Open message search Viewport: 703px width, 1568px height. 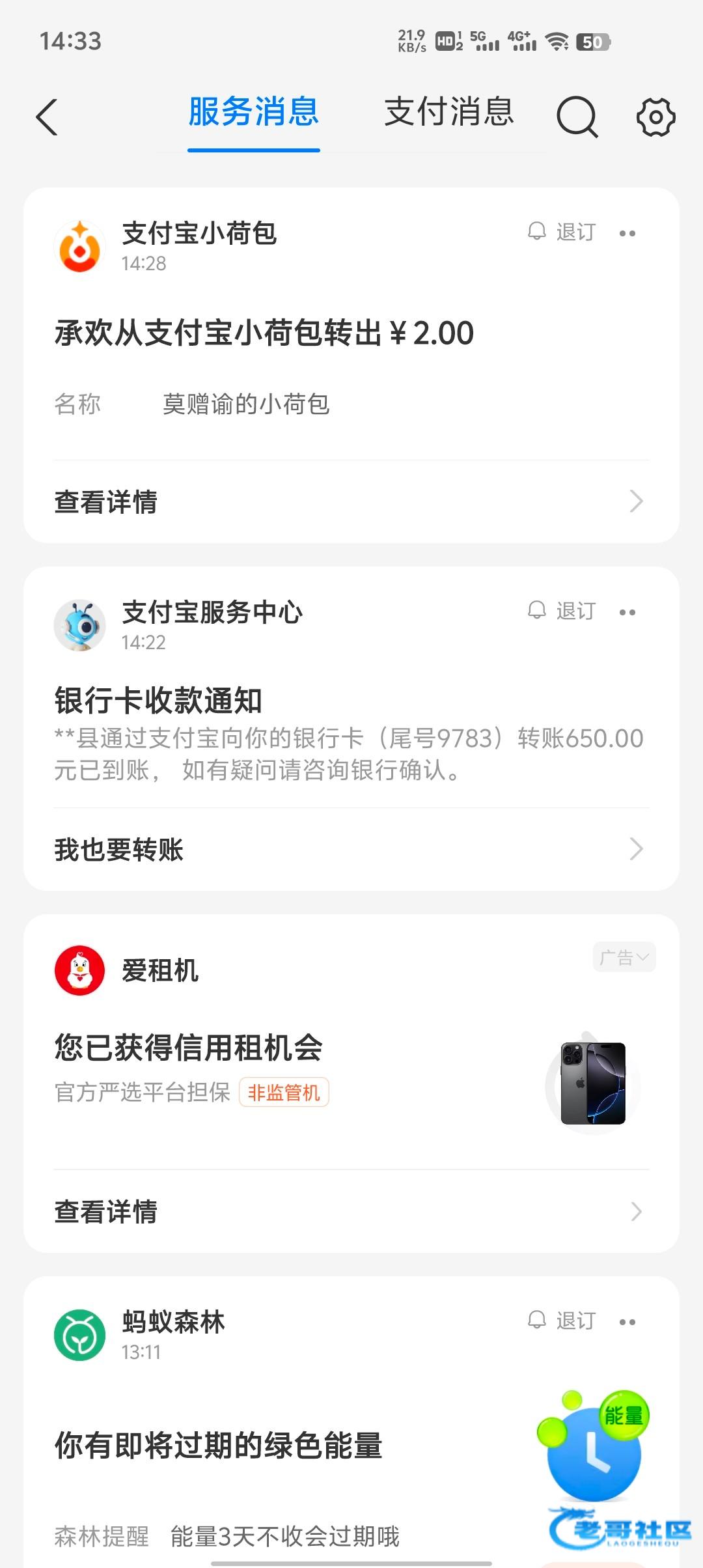[577, 117]
